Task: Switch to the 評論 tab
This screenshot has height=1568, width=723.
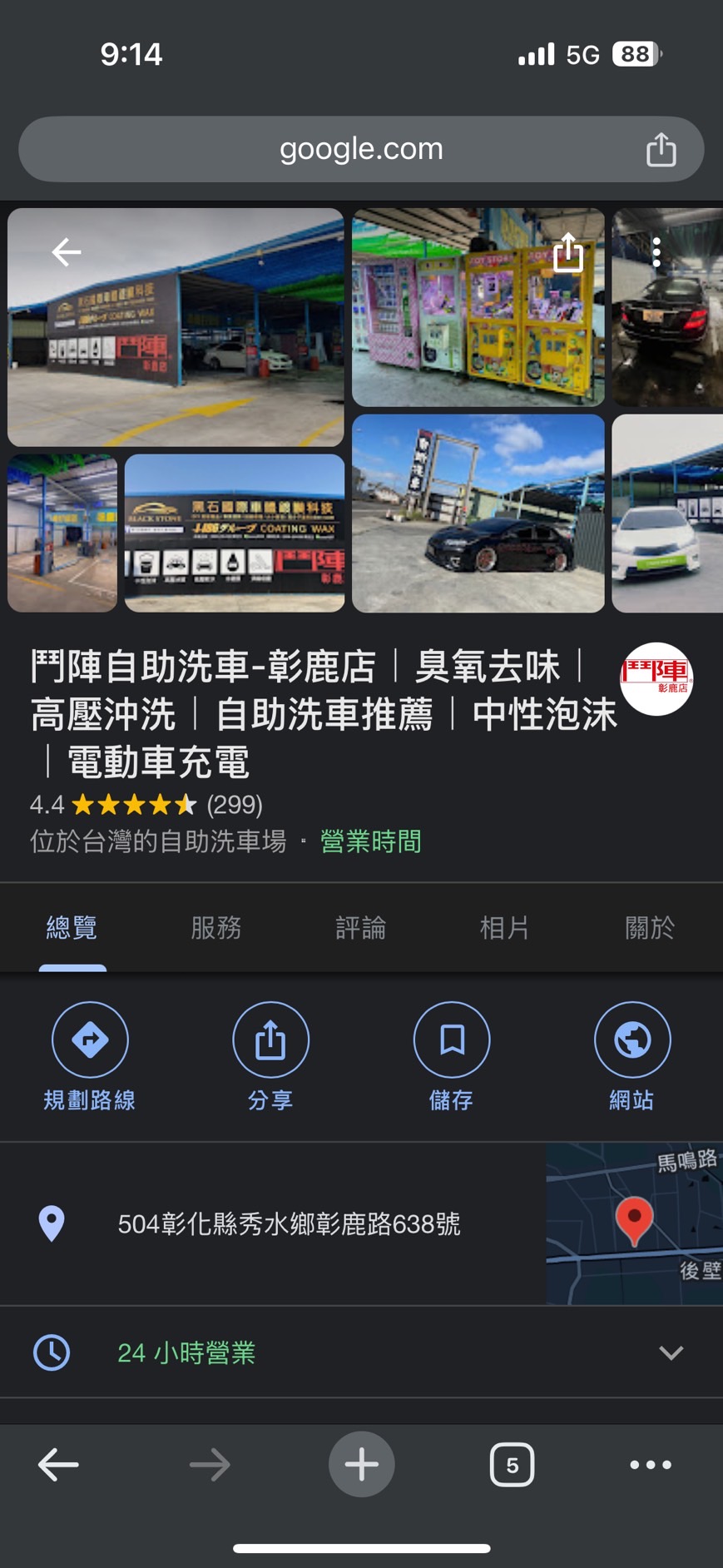Action: 360,927
